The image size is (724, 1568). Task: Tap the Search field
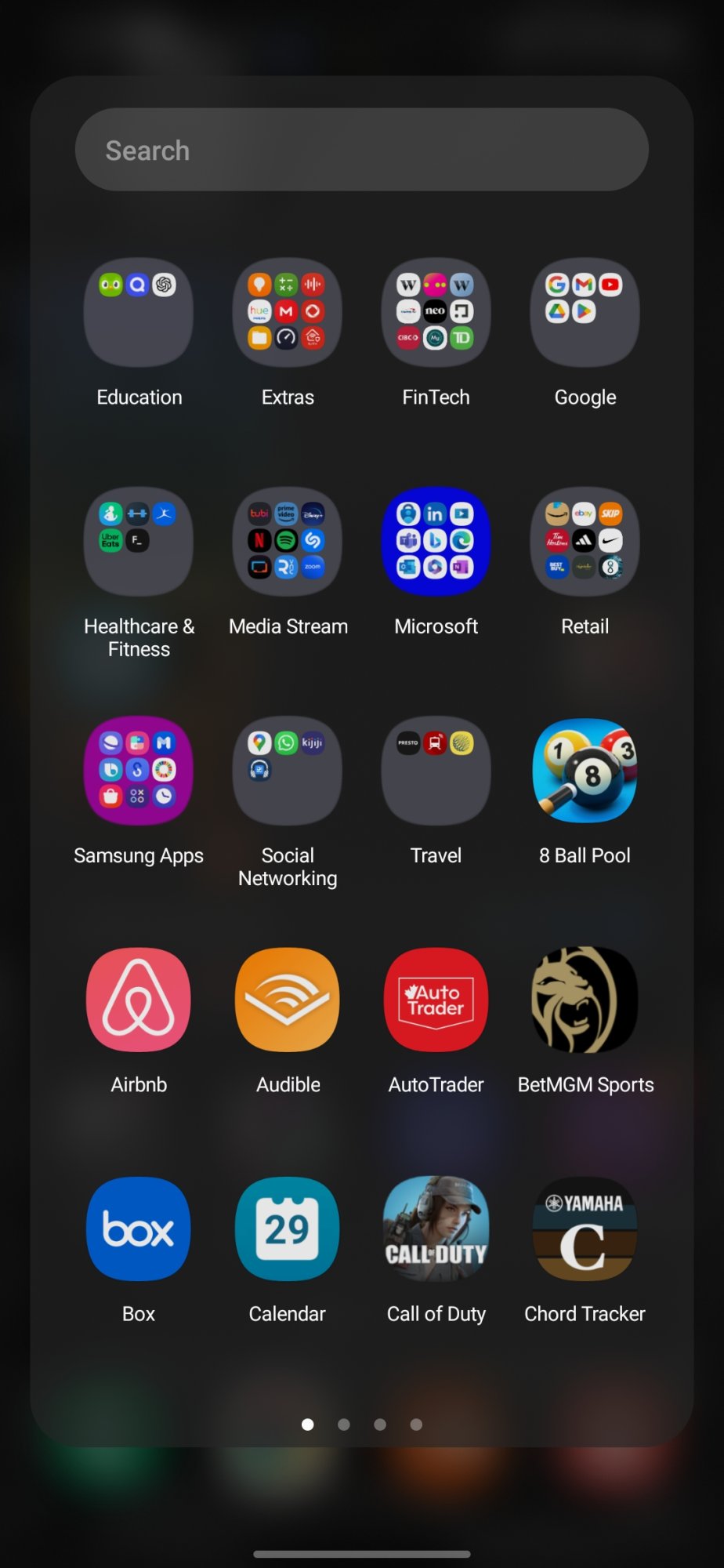click(x=361, y=150)
